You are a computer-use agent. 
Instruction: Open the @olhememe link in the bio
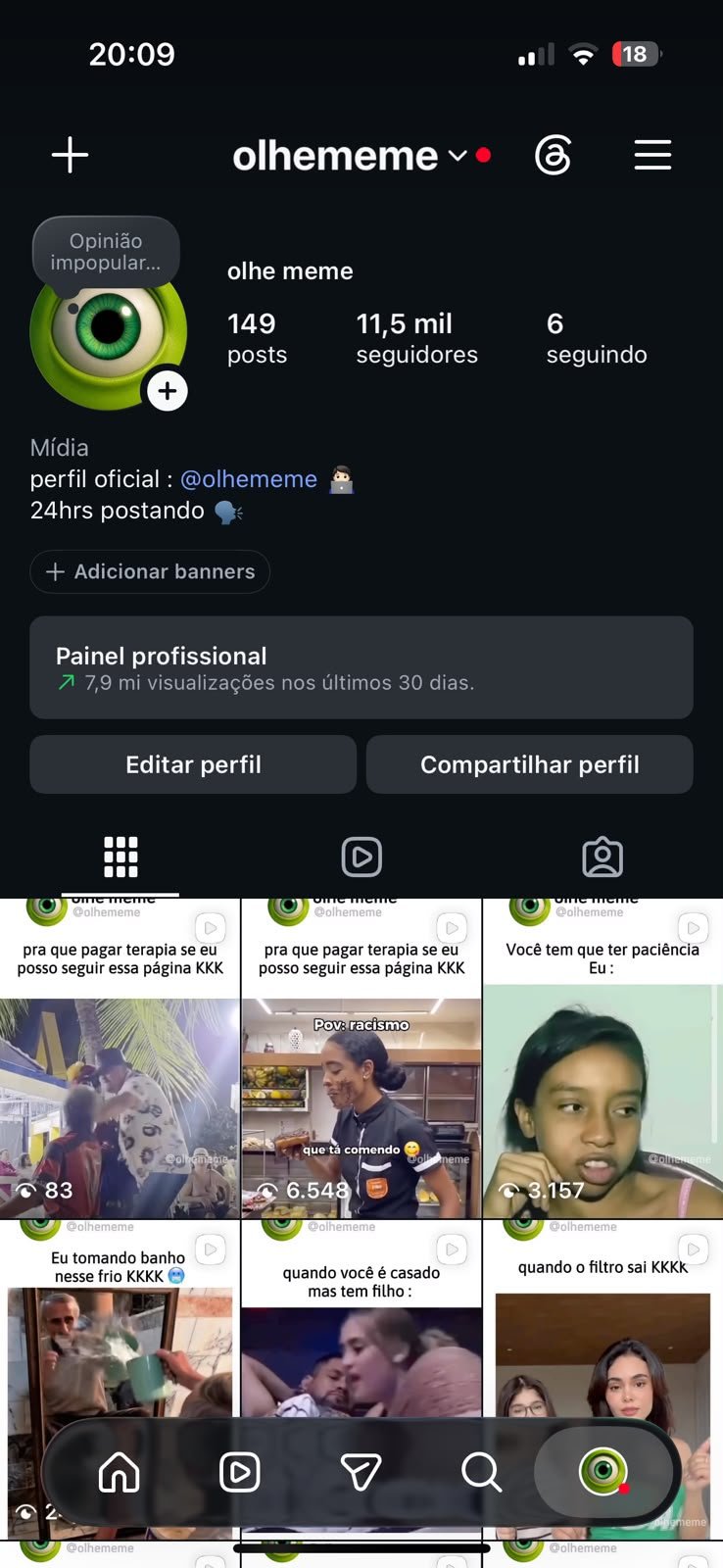(x=249, y=478)
